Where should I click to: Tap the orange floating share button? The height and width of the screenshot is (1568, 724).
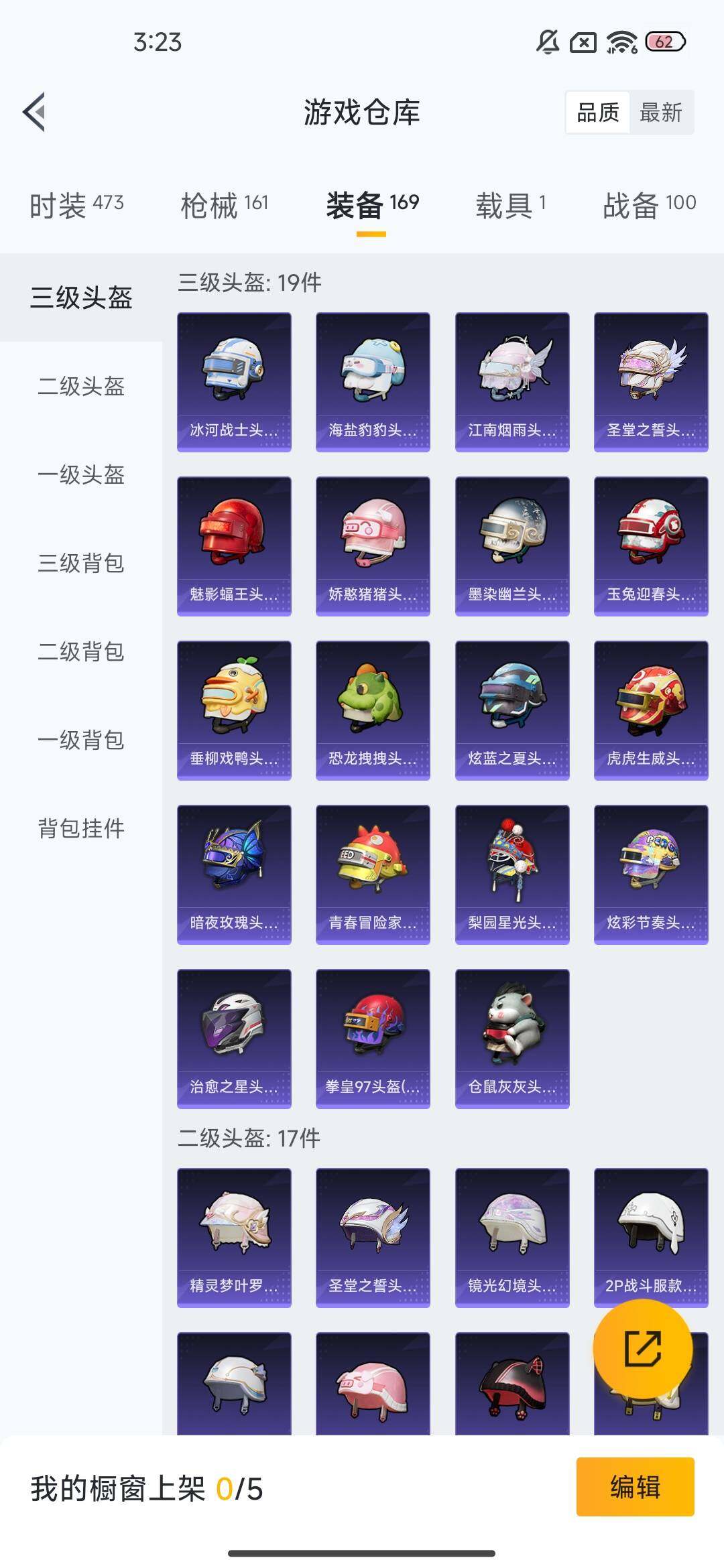click(643, 1349)
